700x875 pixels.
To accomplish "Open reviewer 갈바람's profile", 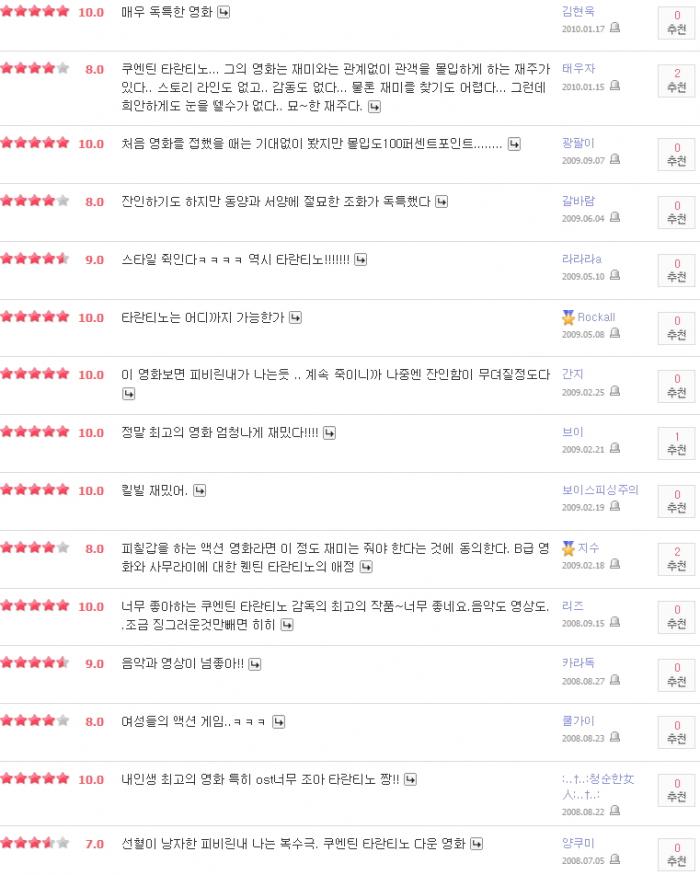I will coord(578,201).
